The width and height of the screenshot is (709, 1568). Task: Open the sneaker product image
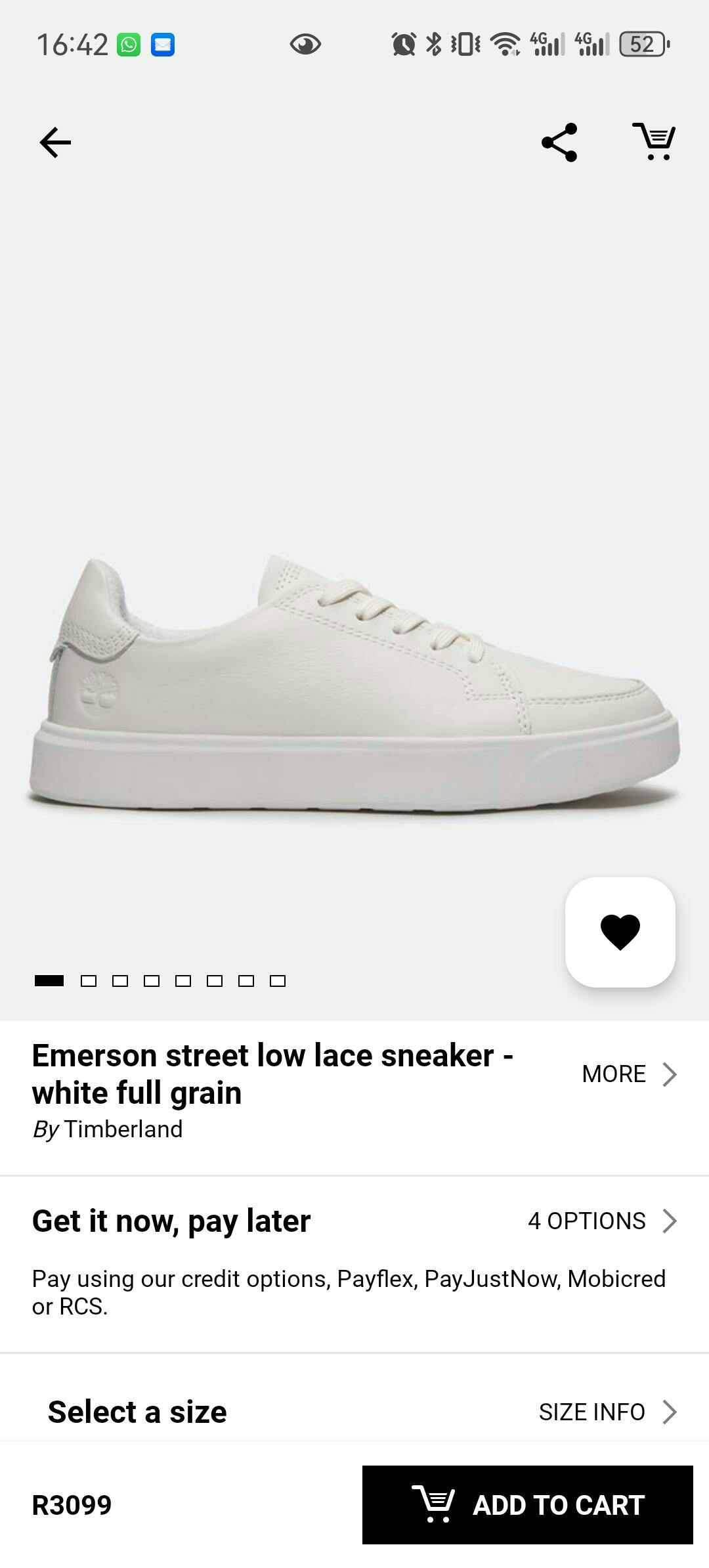[354, 683]
